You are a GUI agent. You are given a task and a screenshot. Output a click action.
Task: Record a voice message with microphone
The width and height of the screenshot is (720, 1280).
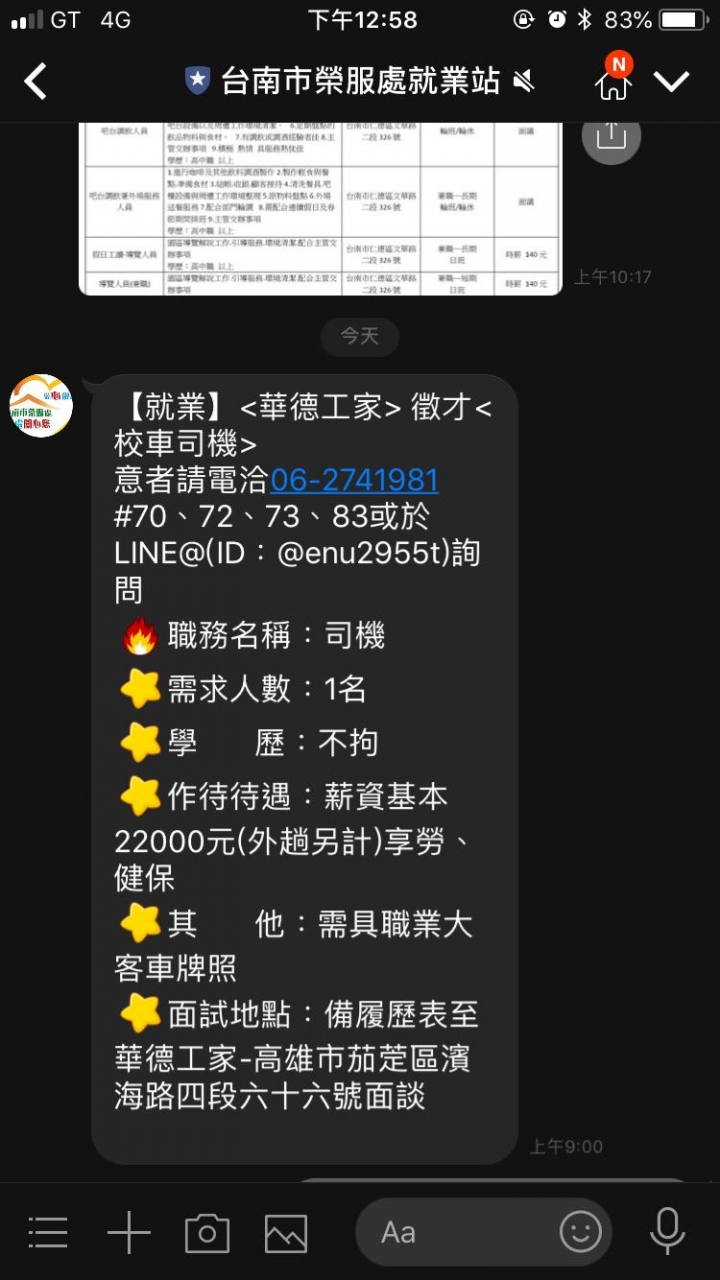(x=667, y=1232)
